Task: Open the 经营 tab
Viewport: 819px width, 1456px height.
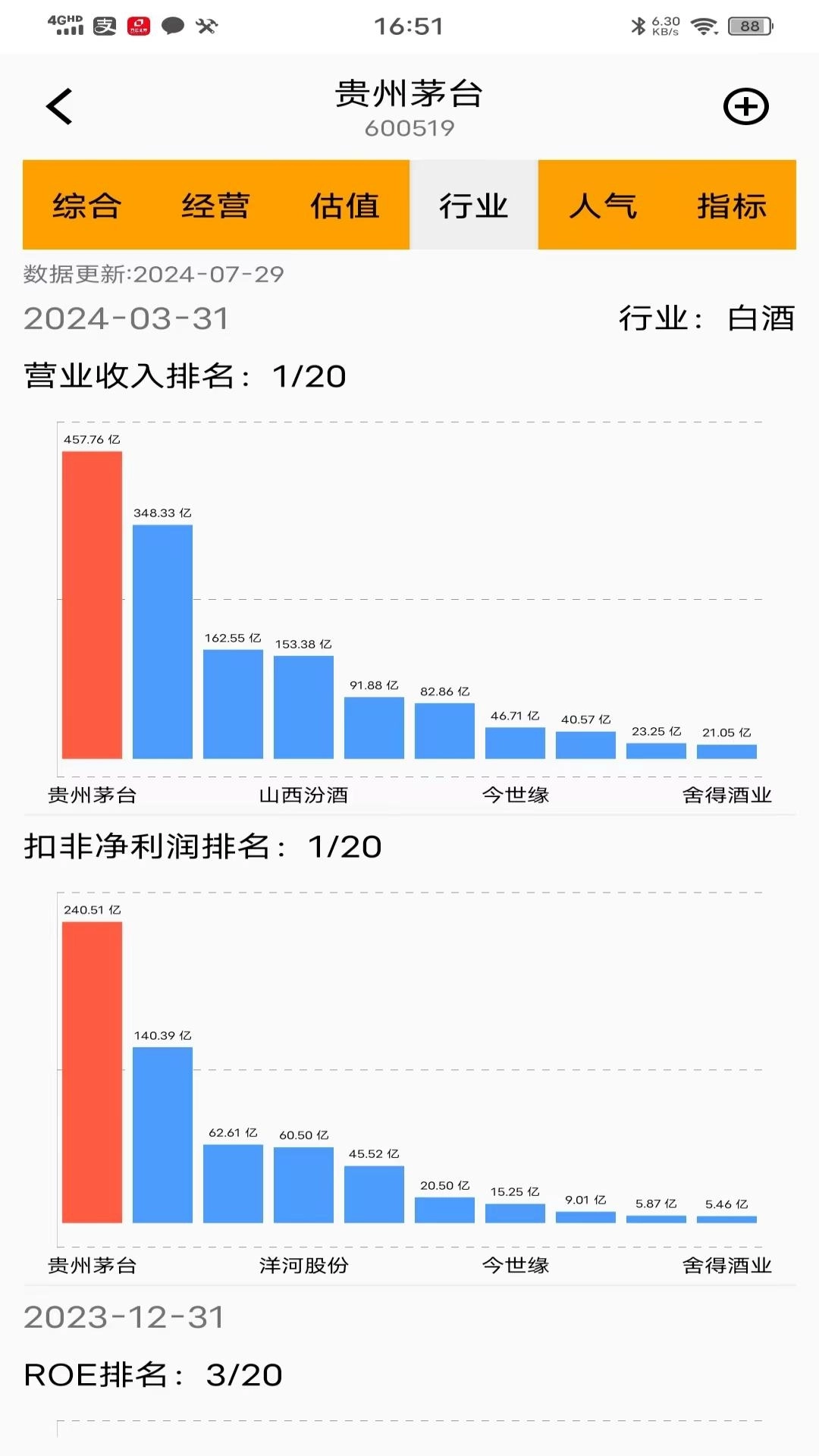Action: point(215,205)
